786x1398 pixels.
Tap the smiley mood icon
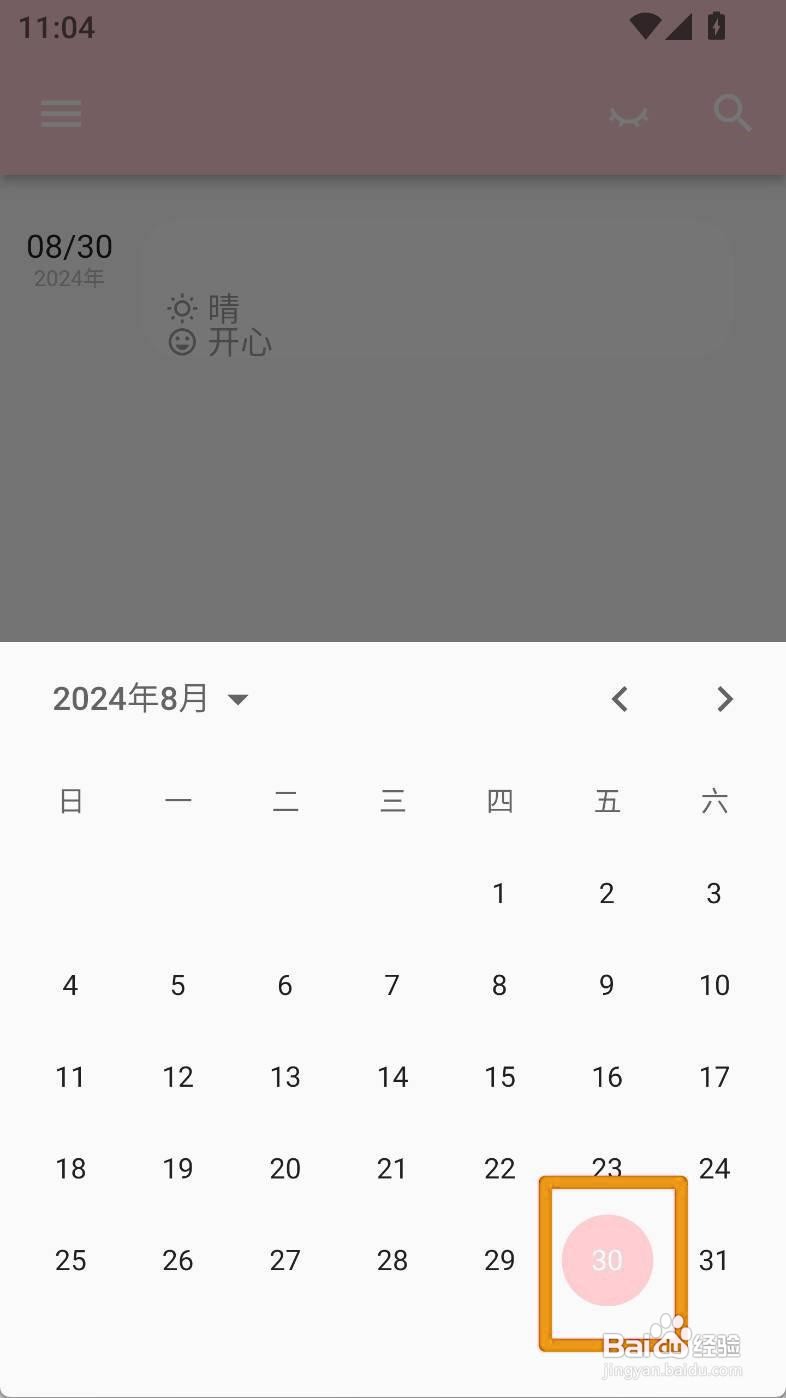click(182, 342)
